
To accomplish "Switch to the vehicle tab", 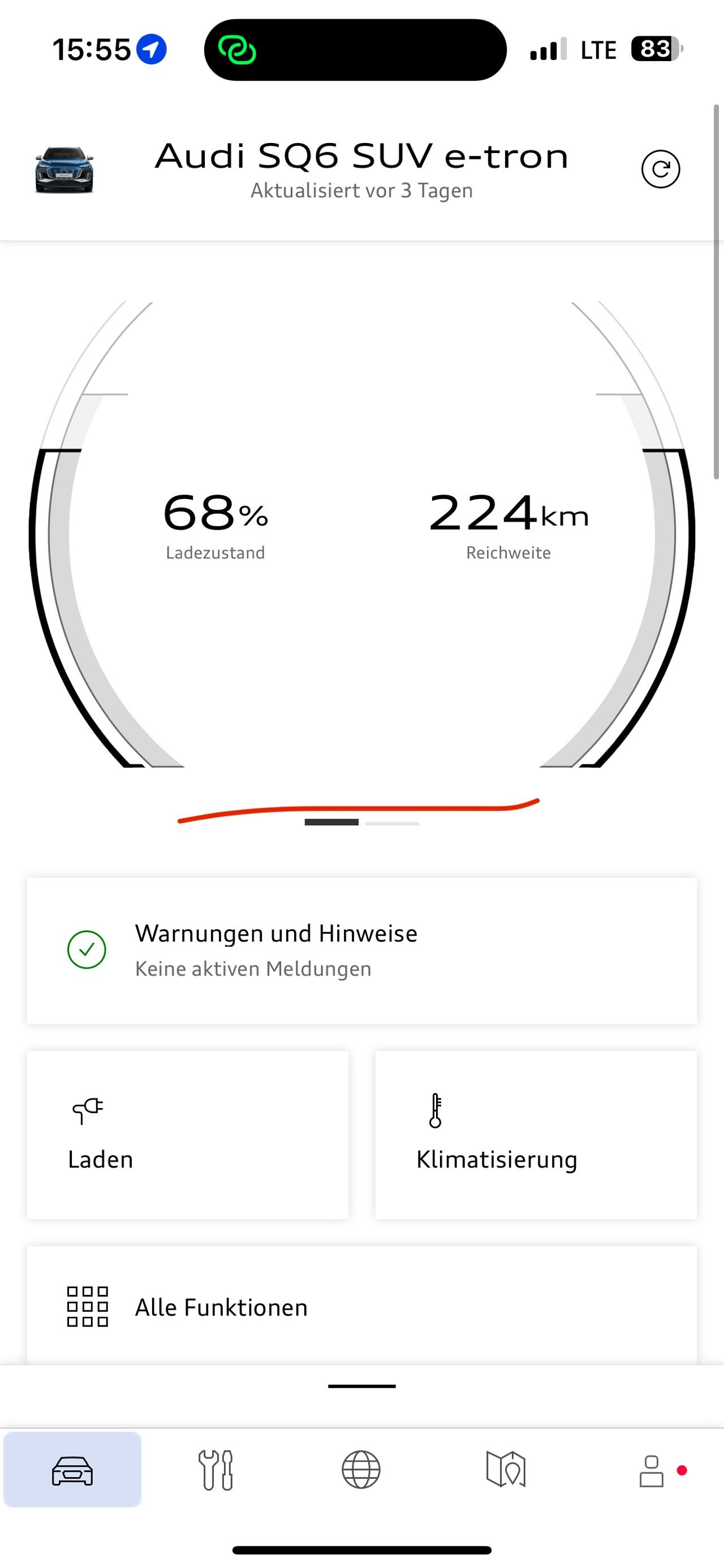I will [x=72, y=1470].
